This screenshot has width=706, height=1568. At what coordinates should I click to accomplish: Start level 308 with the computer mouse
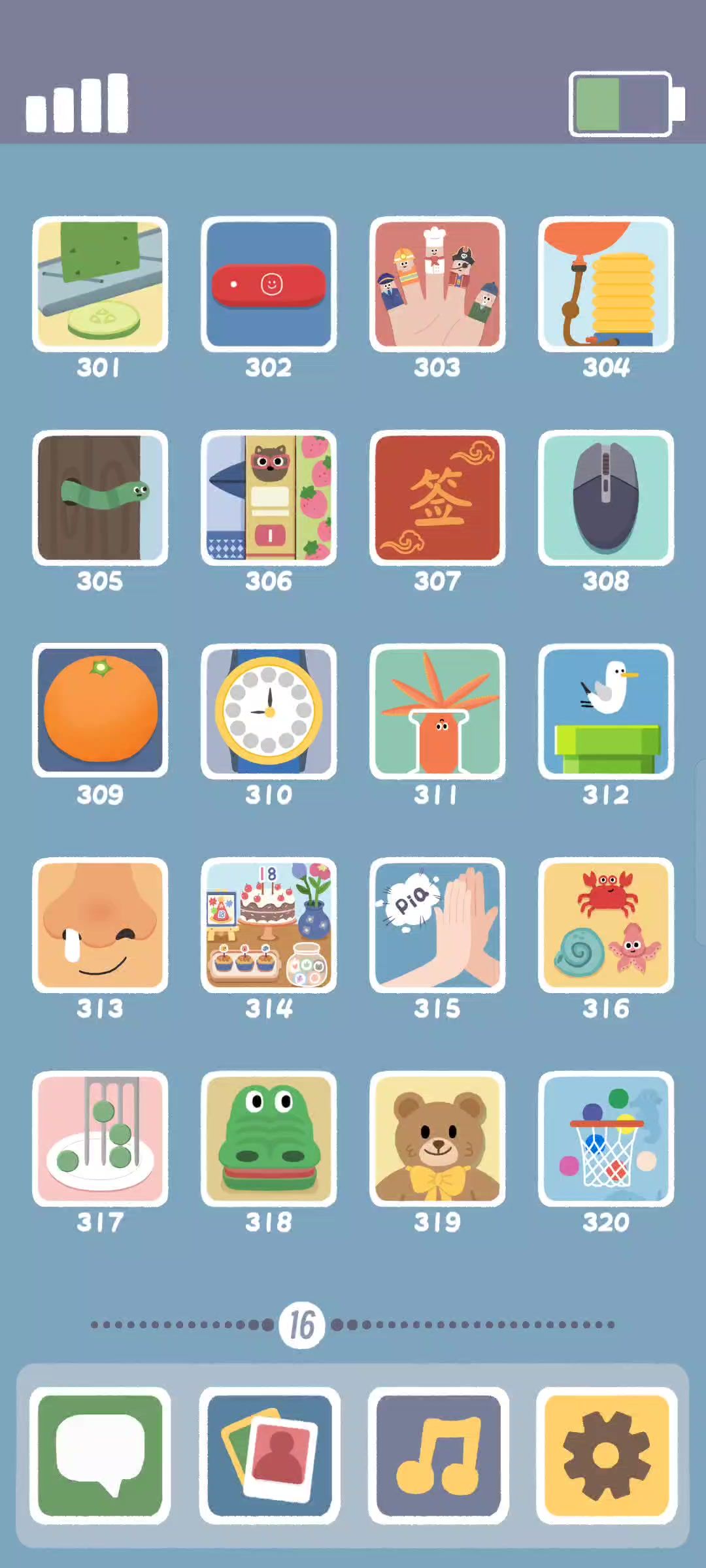[x=606, y=498]
